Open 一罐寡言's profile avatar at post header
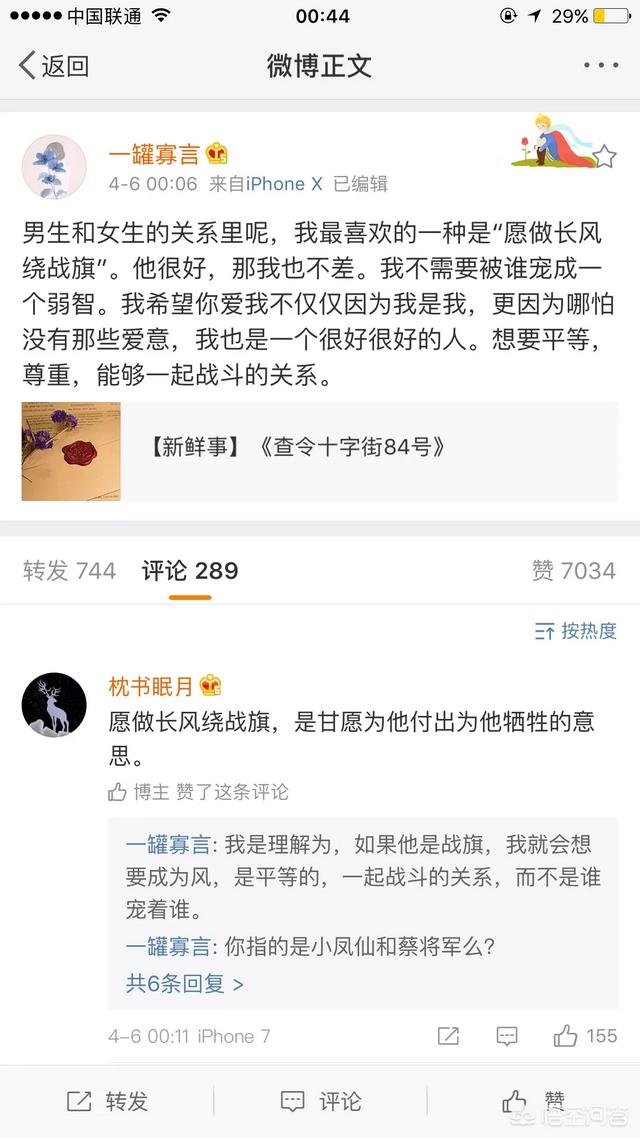Image resolution: width=640 pixels, height=1138 pixels. point(54,166)
